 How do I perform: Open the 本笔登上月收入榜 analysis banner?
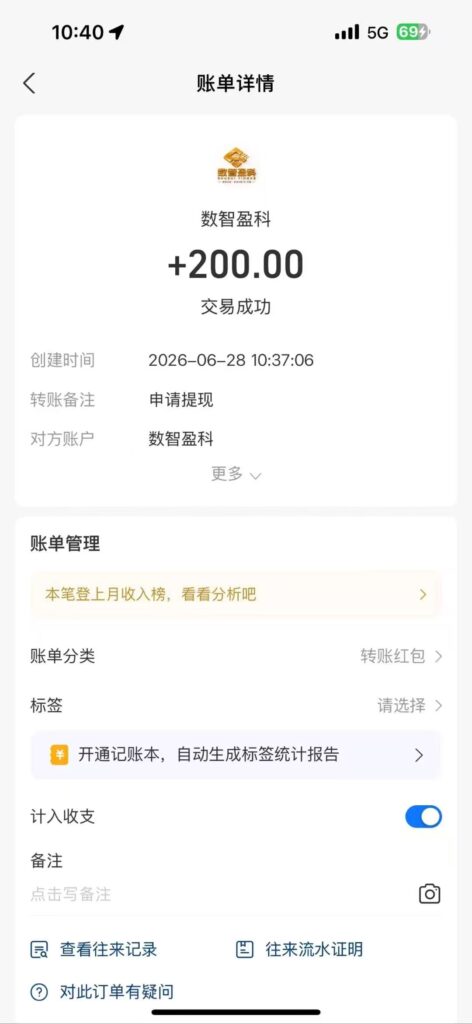(x=236, y=594)
